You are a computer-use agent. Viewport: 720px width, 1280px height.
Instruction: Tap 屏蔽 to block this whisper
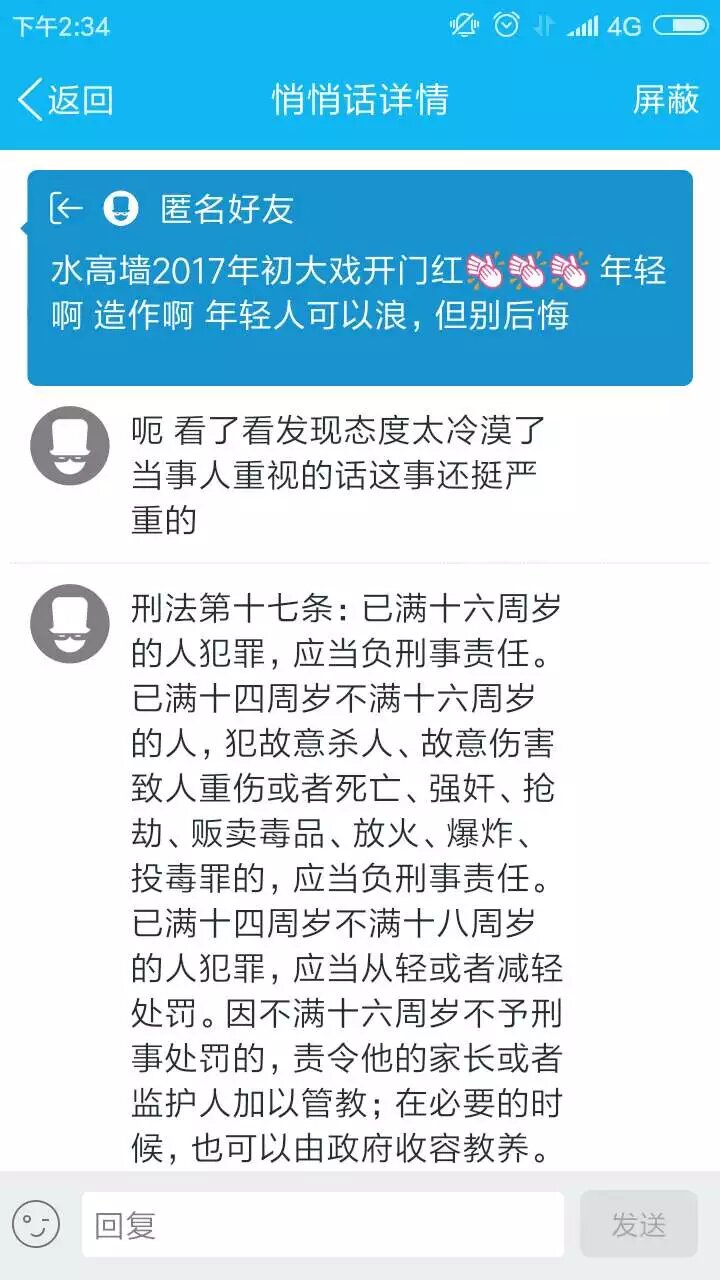pyautogui.click(x=665, y=100)
